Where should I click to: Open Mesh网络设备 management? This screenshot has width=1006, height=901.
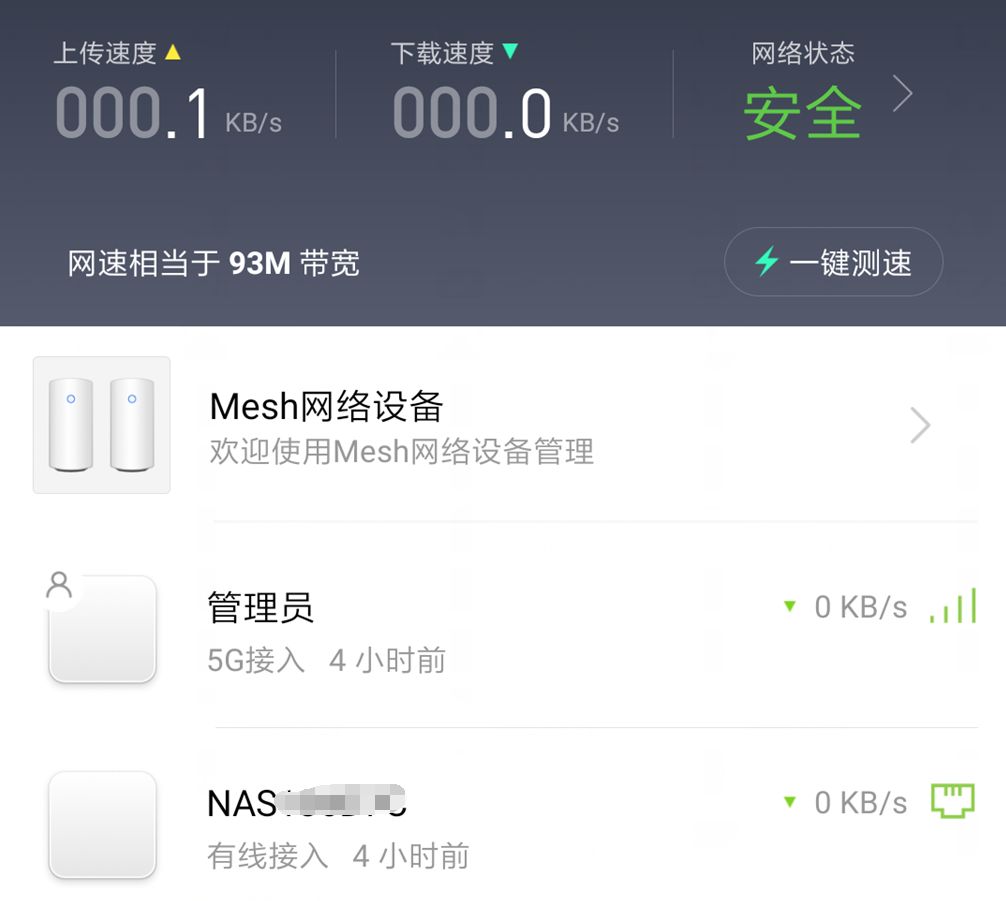tap(500, 426)
